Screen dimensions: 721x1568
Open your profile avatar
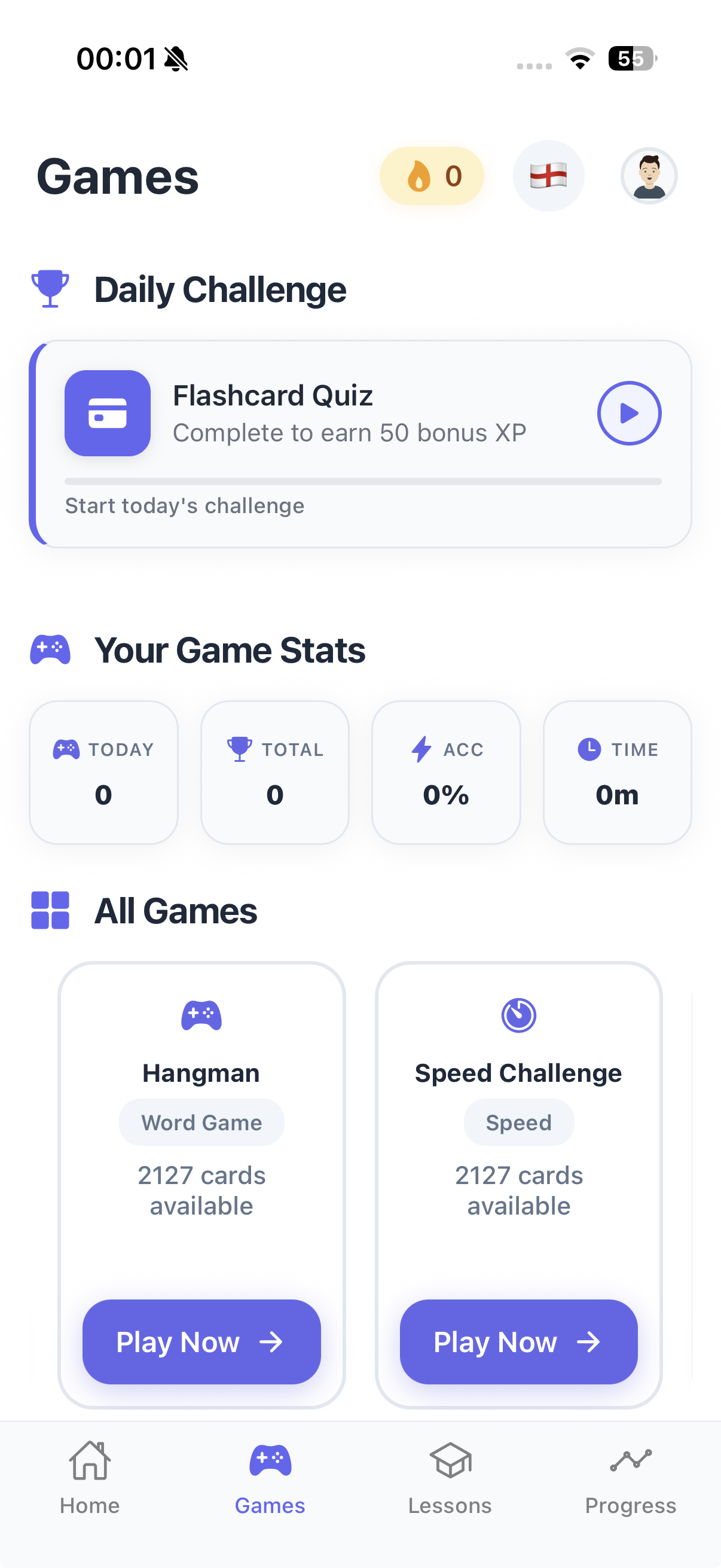pyautogui.click(x=649, y=175)
